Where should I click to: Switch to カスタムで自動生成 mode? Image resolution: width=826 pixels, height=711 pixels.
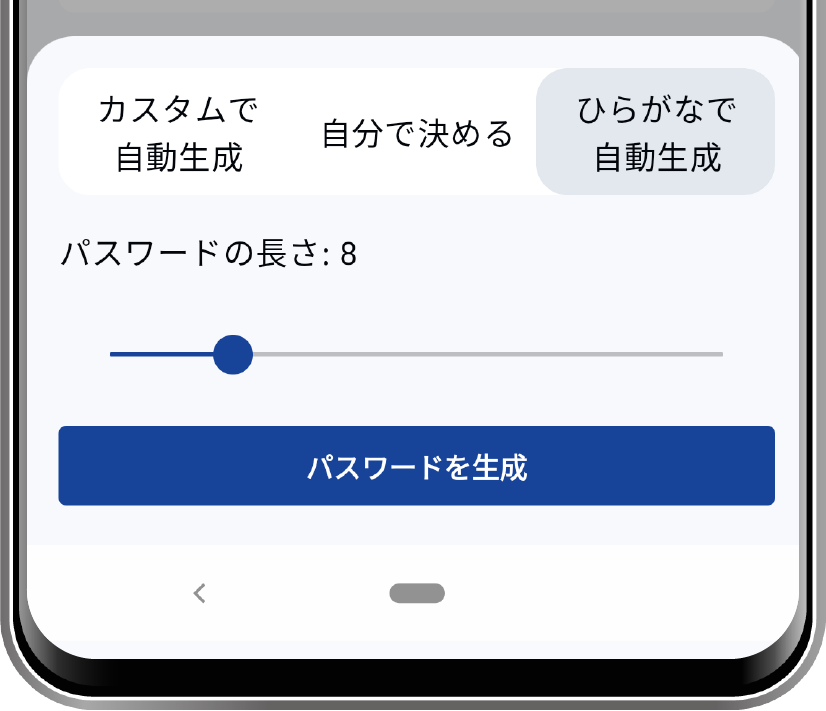(x=179, y=133)
